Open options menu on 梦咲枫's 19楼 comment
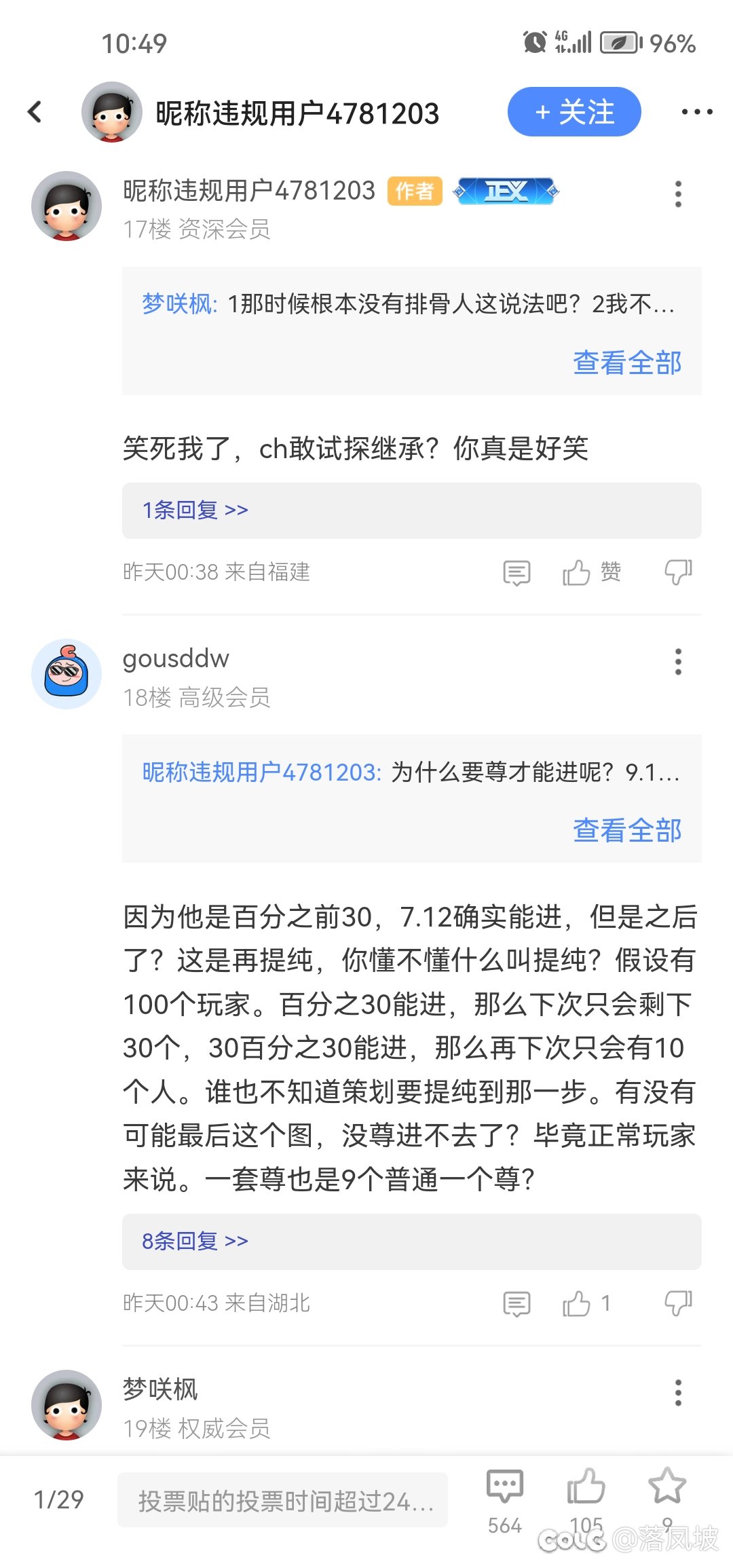Screen dimensions: 733x1568 pyautogui.click(x=677, y=1393)
